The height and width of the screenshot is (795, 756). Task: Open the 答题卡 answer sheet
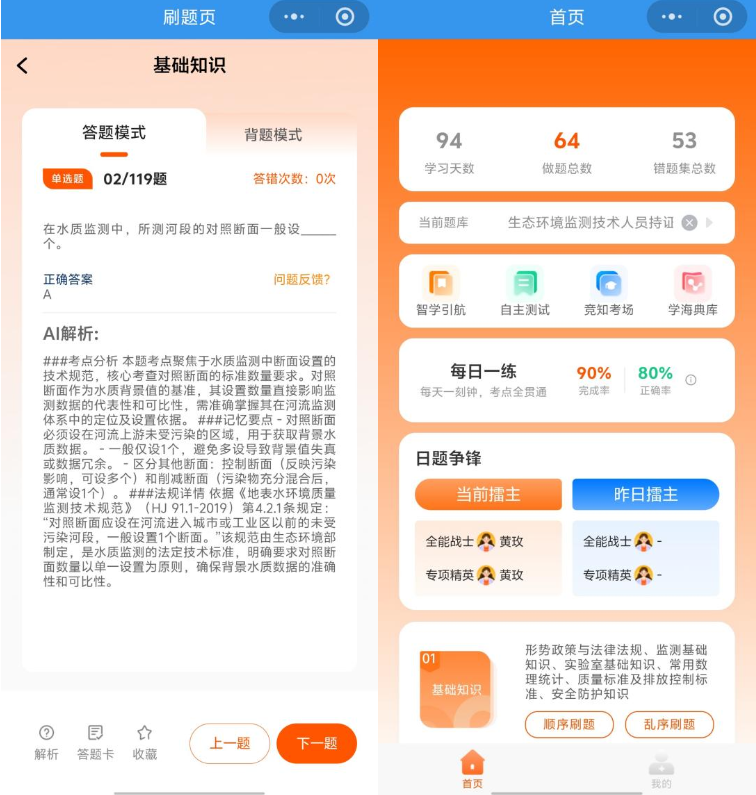(96, 742)
